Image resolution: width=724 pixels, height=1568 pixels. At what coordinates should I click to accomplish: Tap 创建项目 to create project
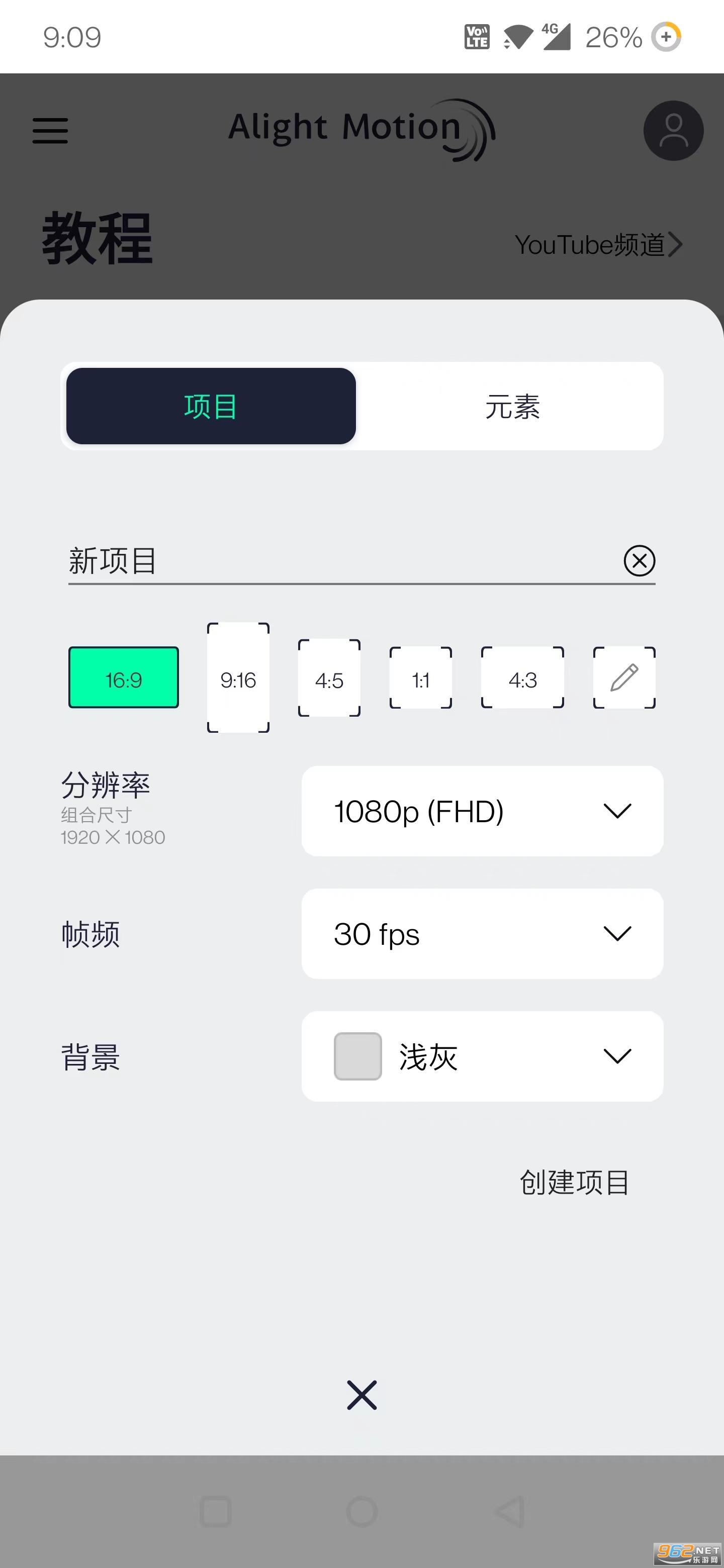574,1182
